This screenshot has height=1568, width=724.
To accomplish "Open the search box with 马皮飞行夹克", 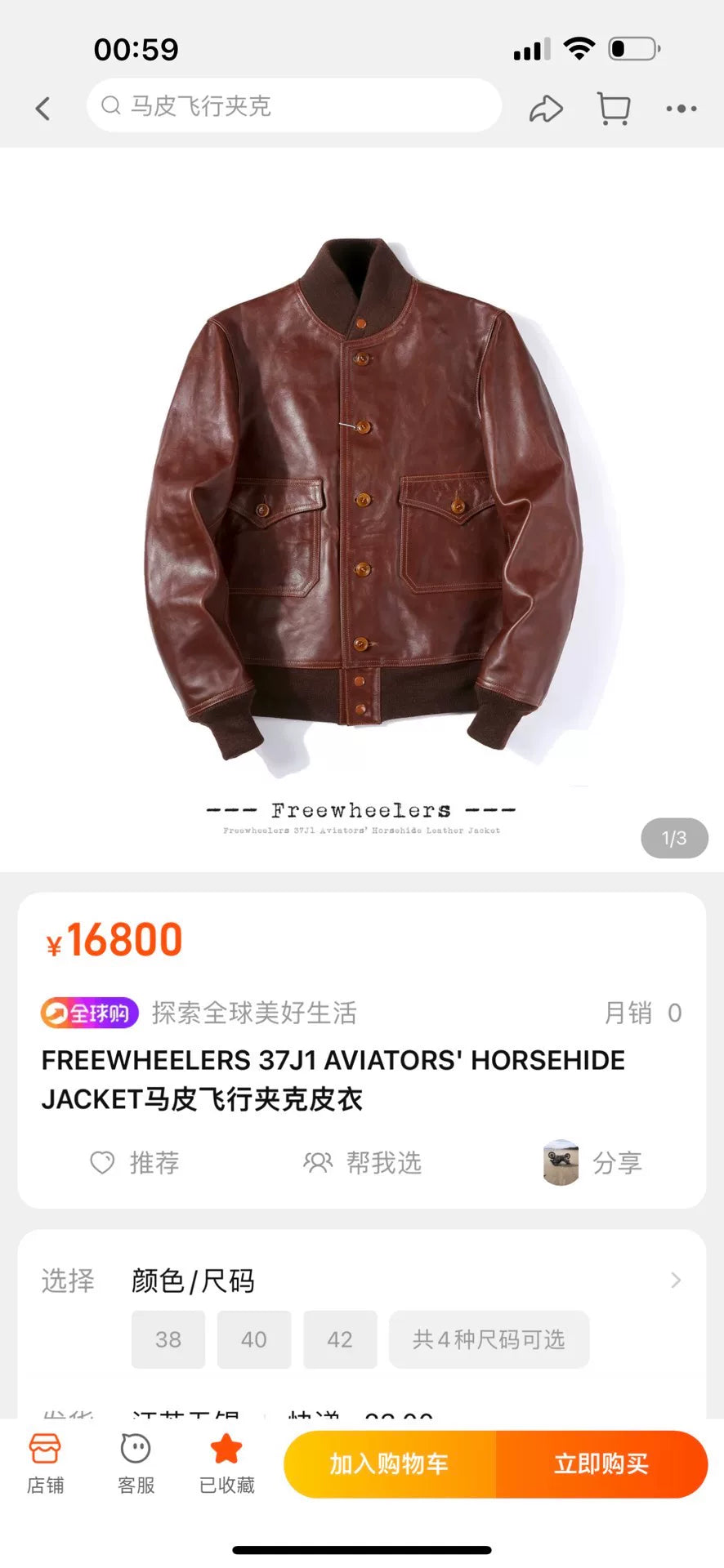I will tap(294, 106).
